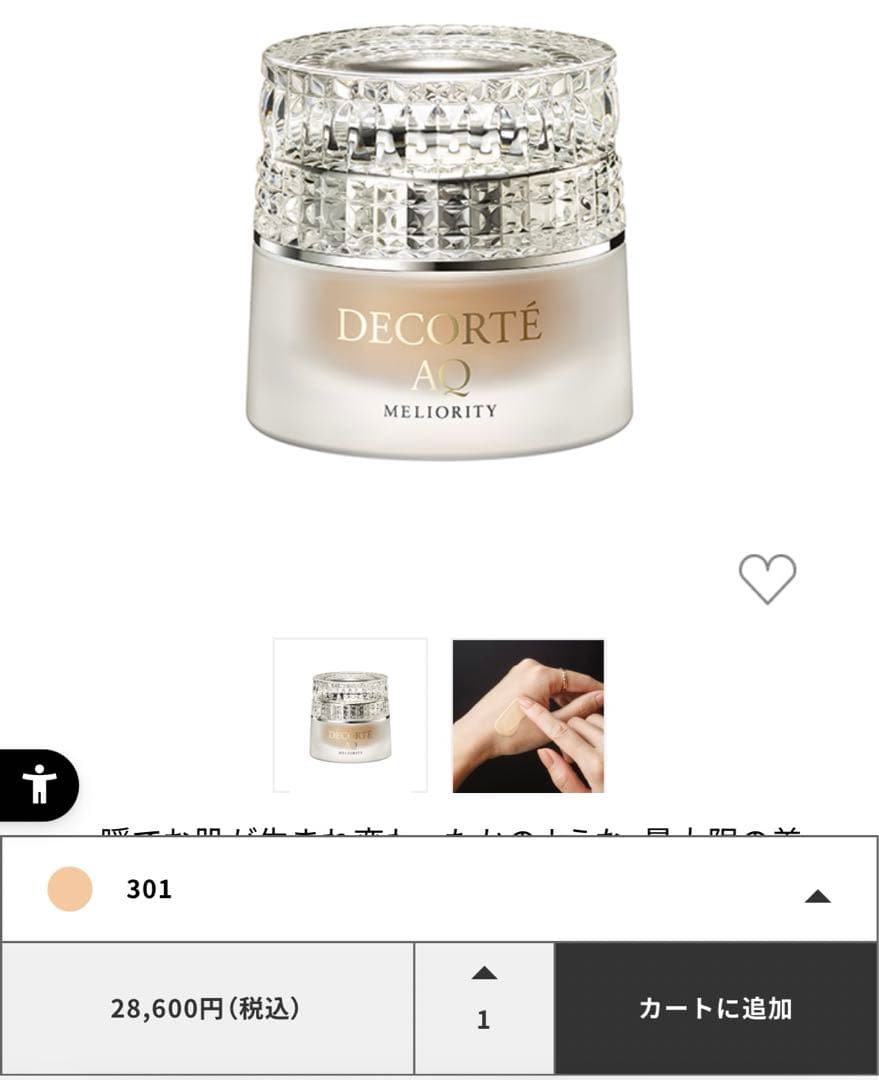This screenshot has width=879, height=1080.
Task: Expand the 301 shade dropdown
Action: click(x=817, y=895)
